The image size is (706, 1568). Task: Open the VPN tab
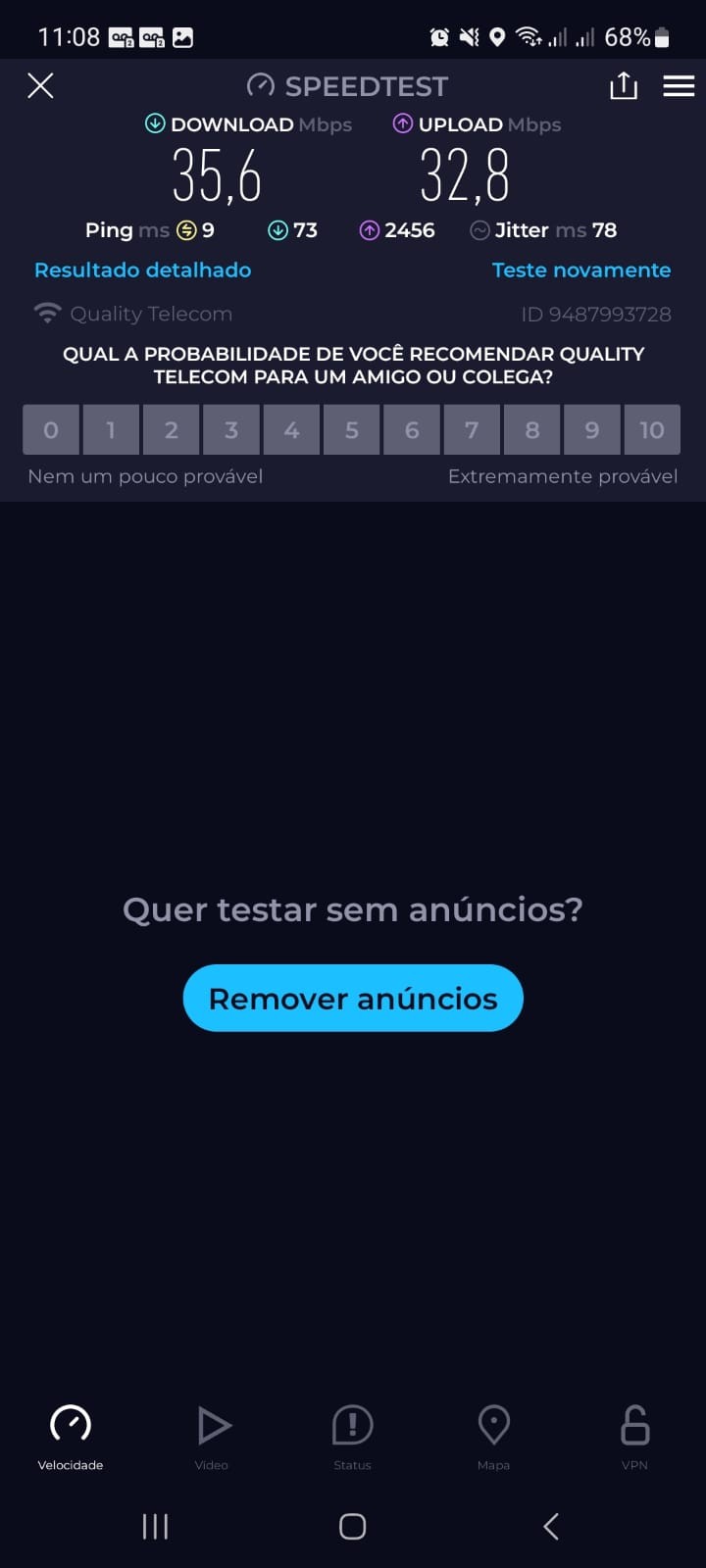[634, 1437]
